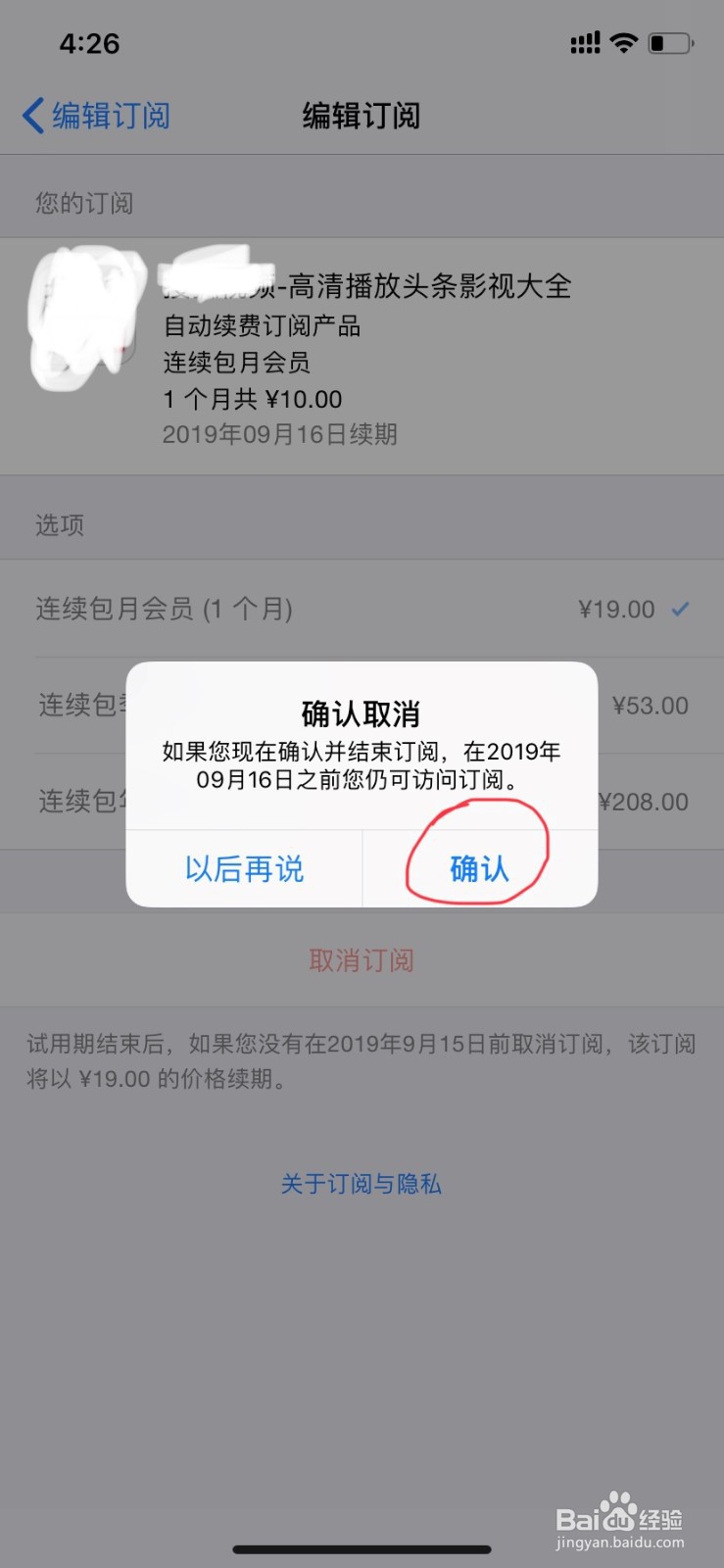Tap 确认 to confirm subscription cancellation

coord(479,869)
